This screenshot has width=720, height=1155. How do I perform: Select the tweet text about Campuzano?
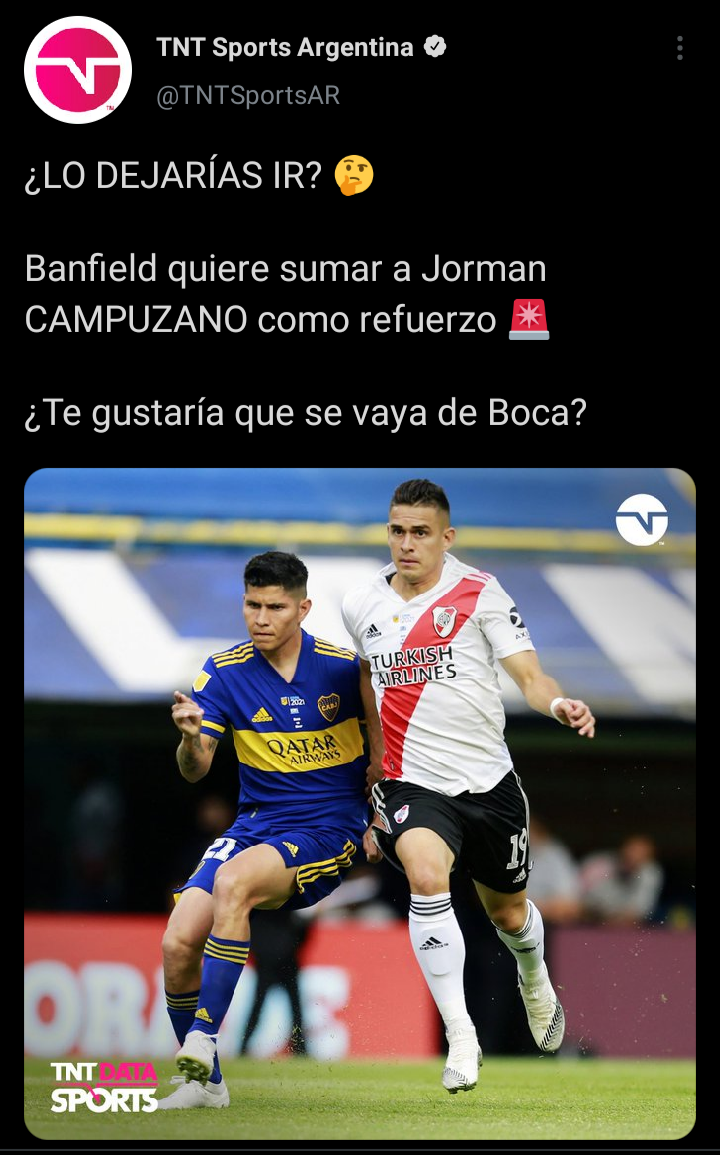pos(280,290)
